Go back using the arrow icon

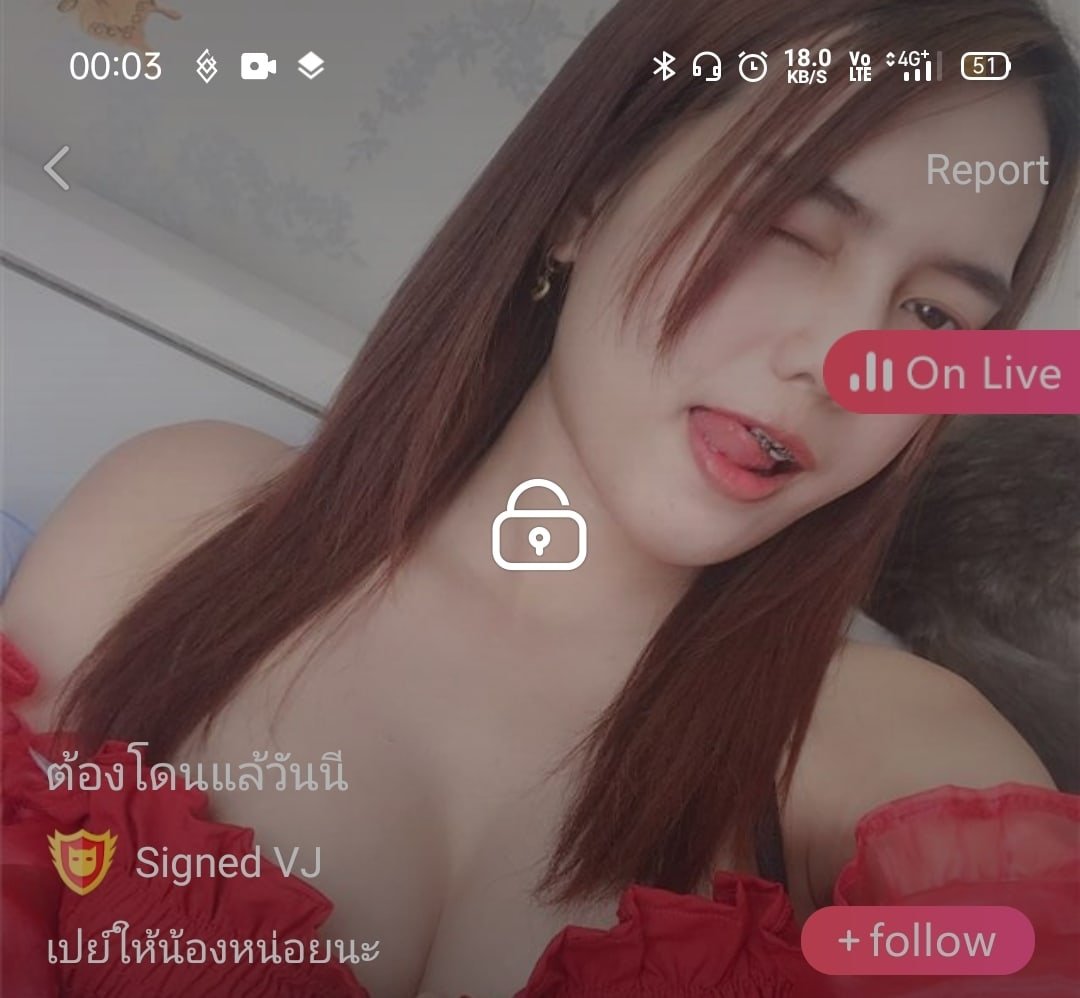tap(57, 168)
